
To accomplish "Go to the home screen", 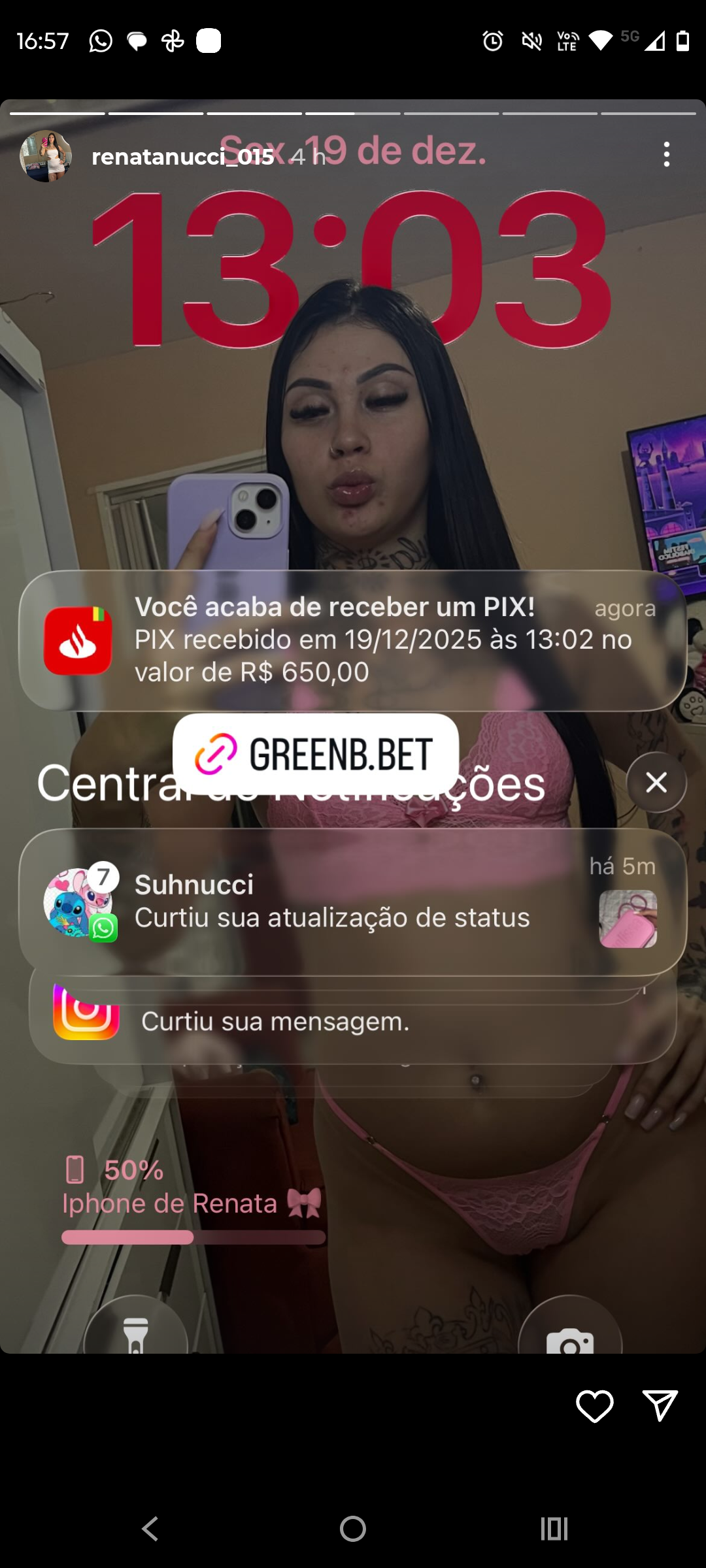I will 353,1529.
